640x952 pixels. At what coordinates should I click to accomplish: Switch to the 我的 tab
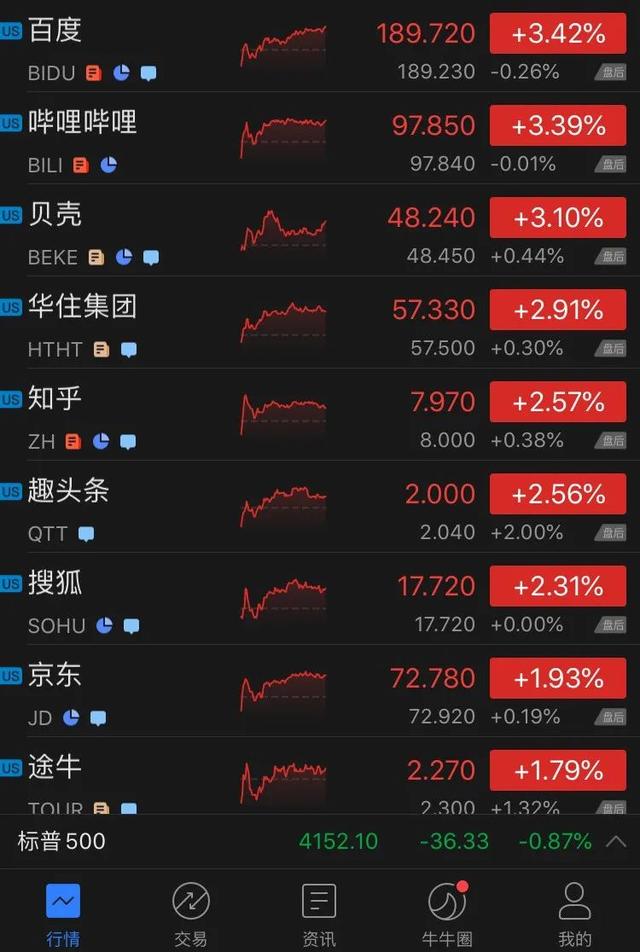pyautogui.click(x=575, y=914)
